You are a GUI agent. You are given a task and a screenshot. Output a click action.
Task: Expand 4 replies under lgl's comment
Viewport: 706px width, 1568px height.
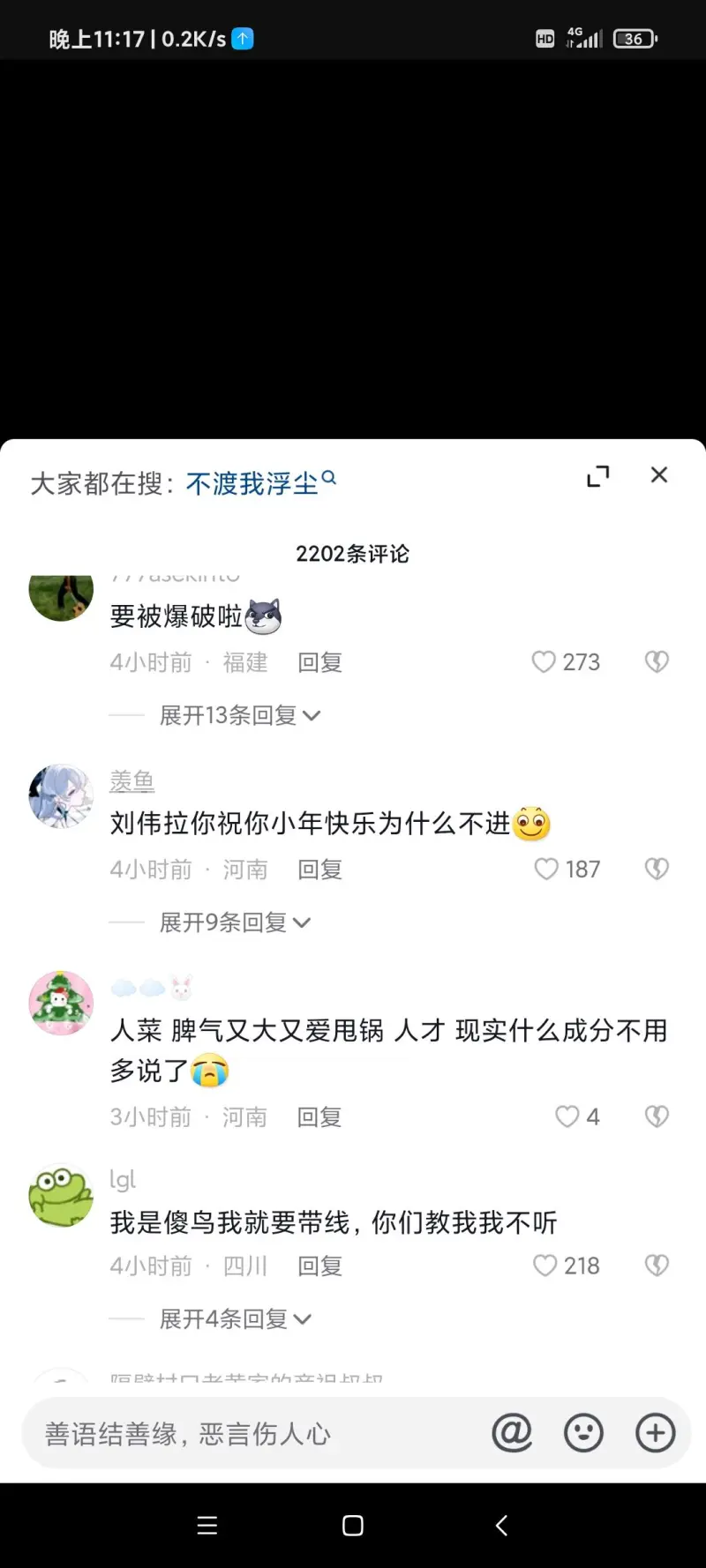[234, 1319]
